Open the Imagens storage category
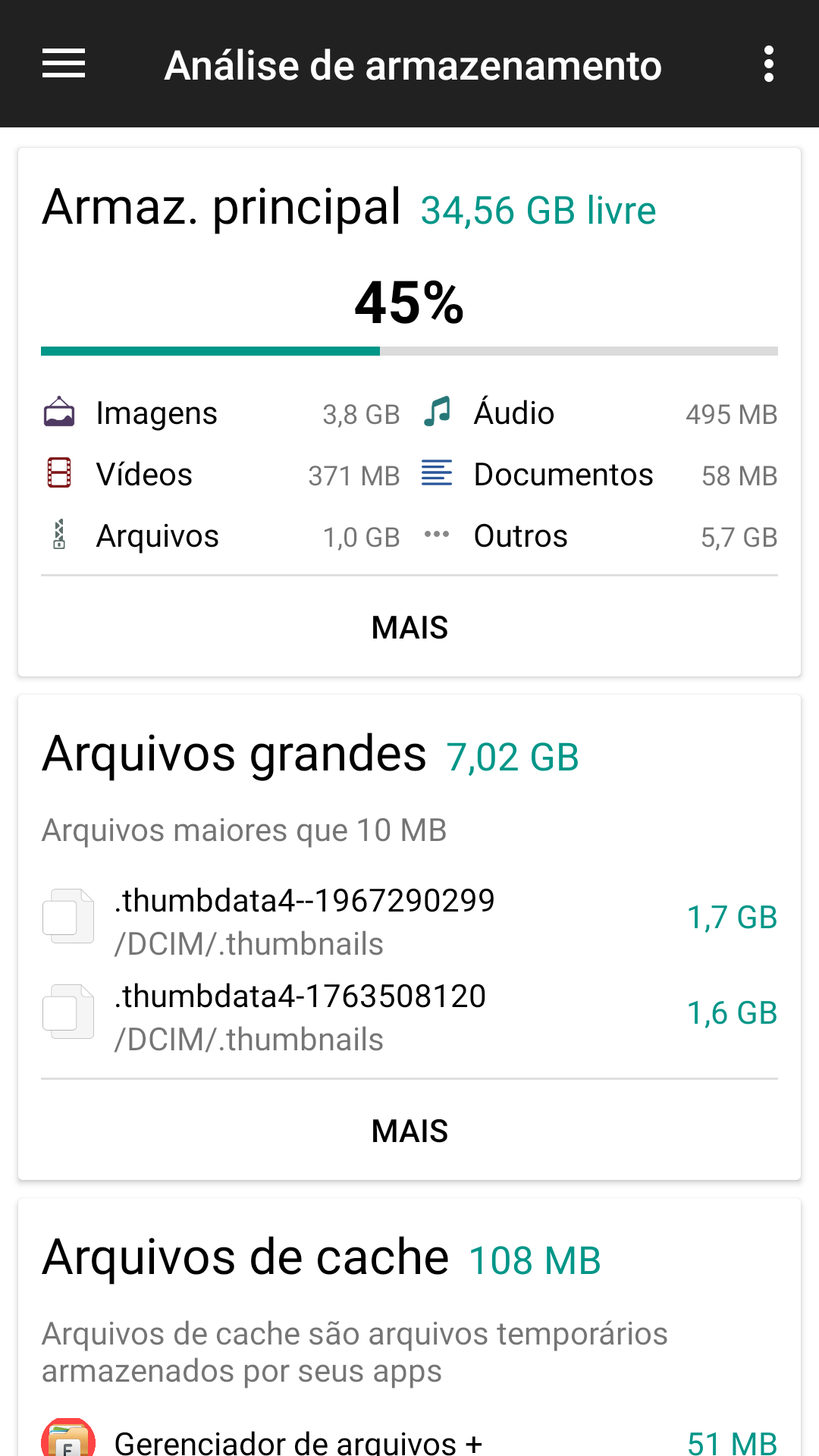 point(220,413)
